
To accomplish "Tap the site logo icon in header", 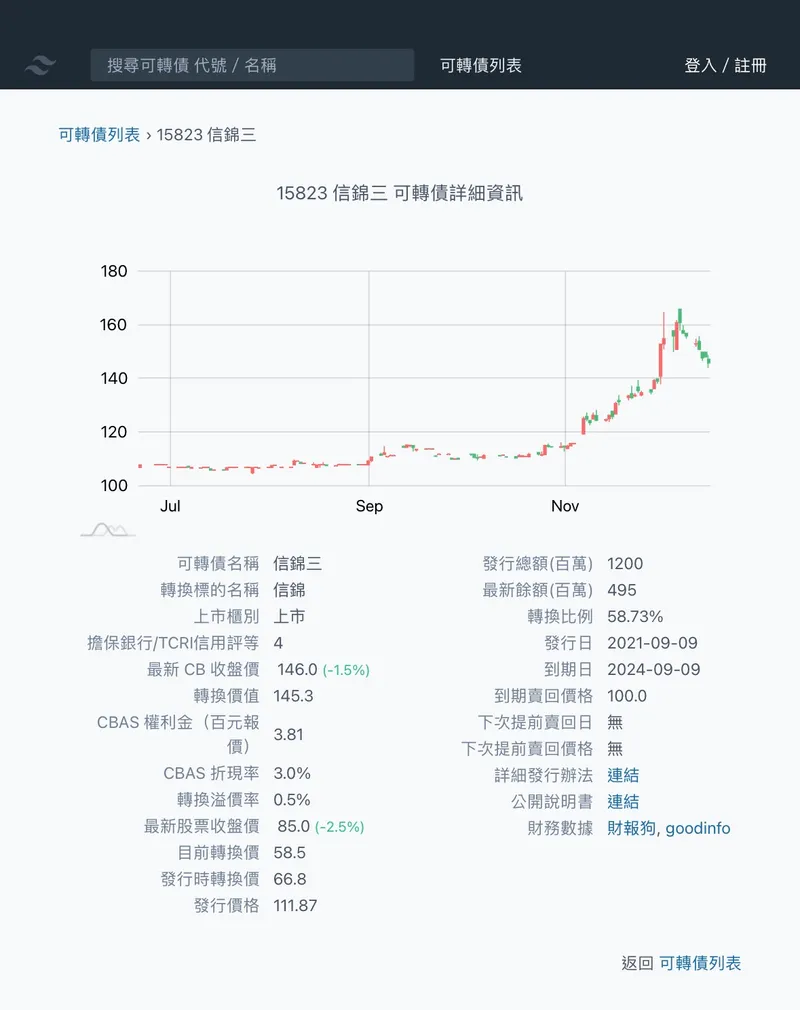I will pyautogui.click(x=40, y=66).
